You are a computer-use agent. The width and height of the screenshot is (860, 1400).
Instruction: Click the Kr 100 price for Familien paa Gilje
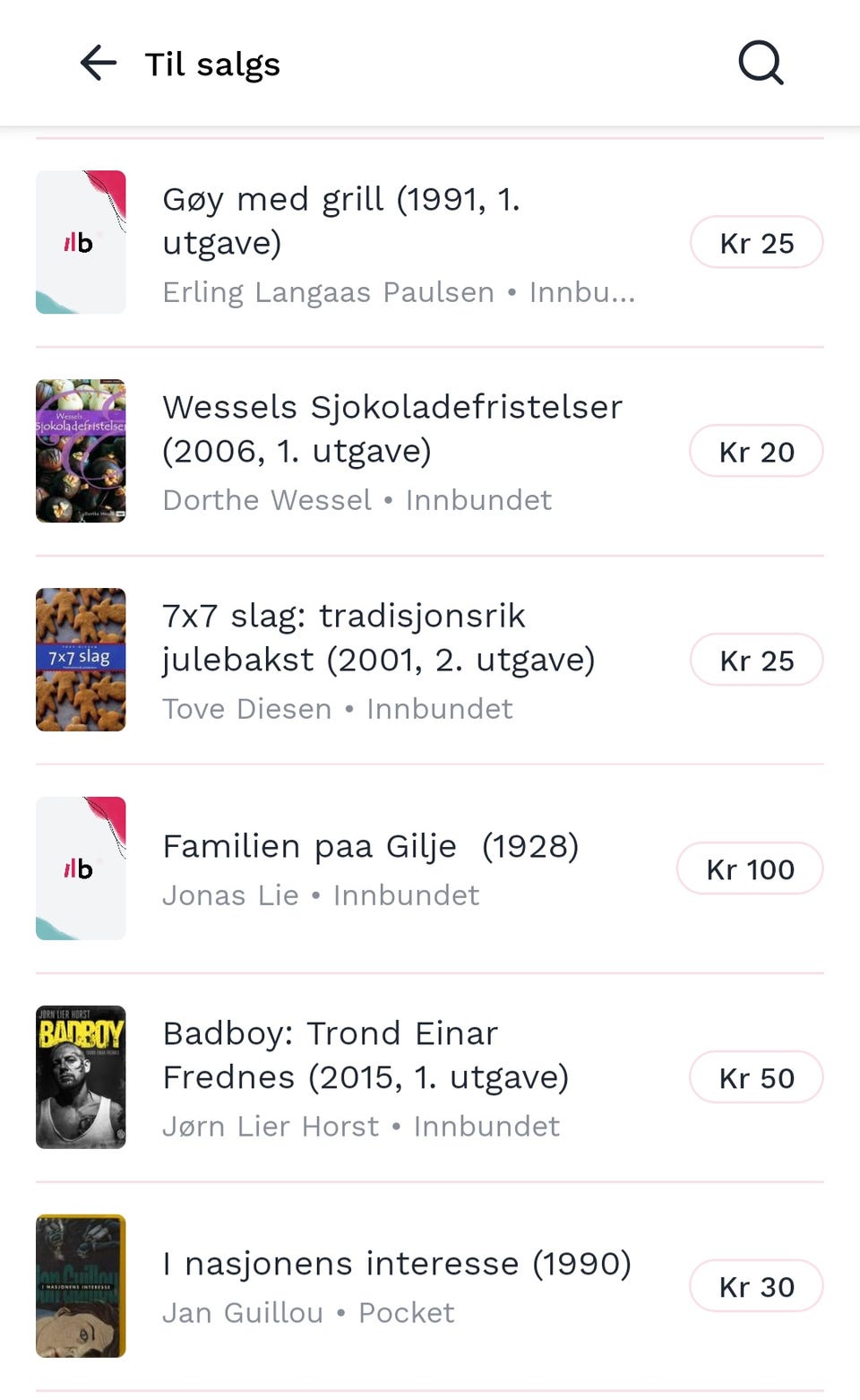coord(750,868)
